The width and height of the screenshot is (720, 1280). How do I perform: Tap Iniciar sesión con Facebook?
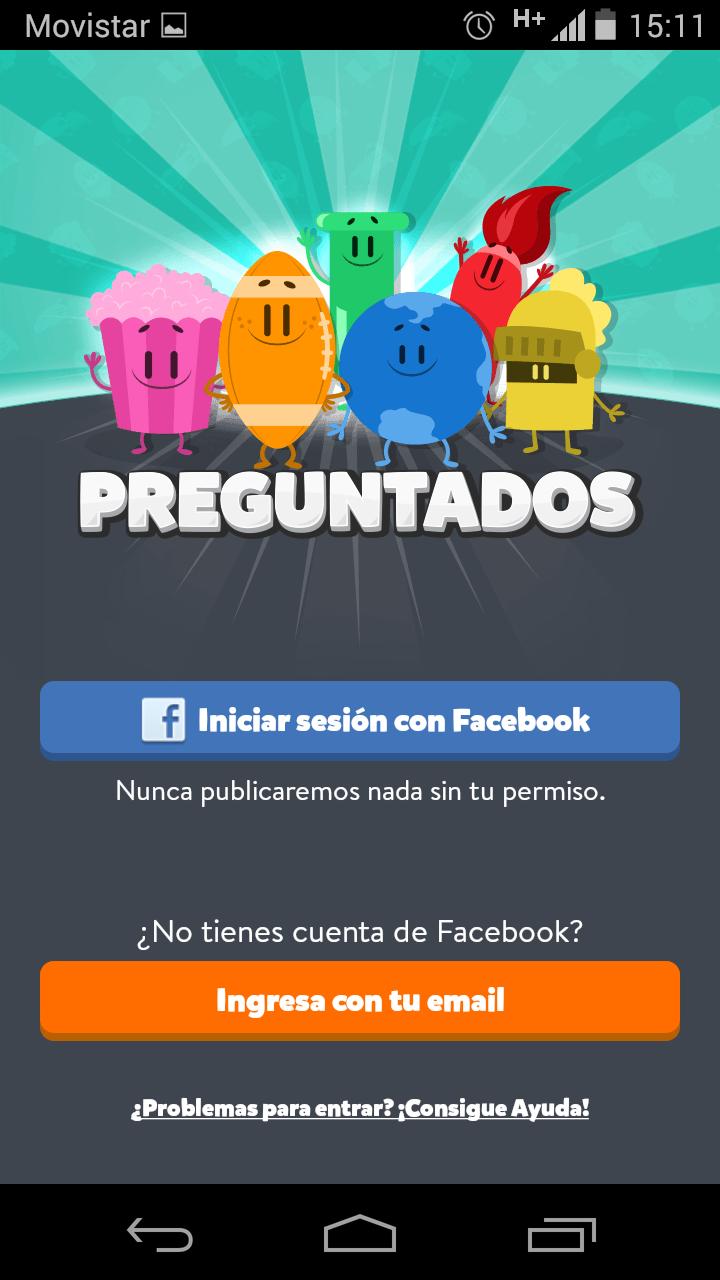360,720
